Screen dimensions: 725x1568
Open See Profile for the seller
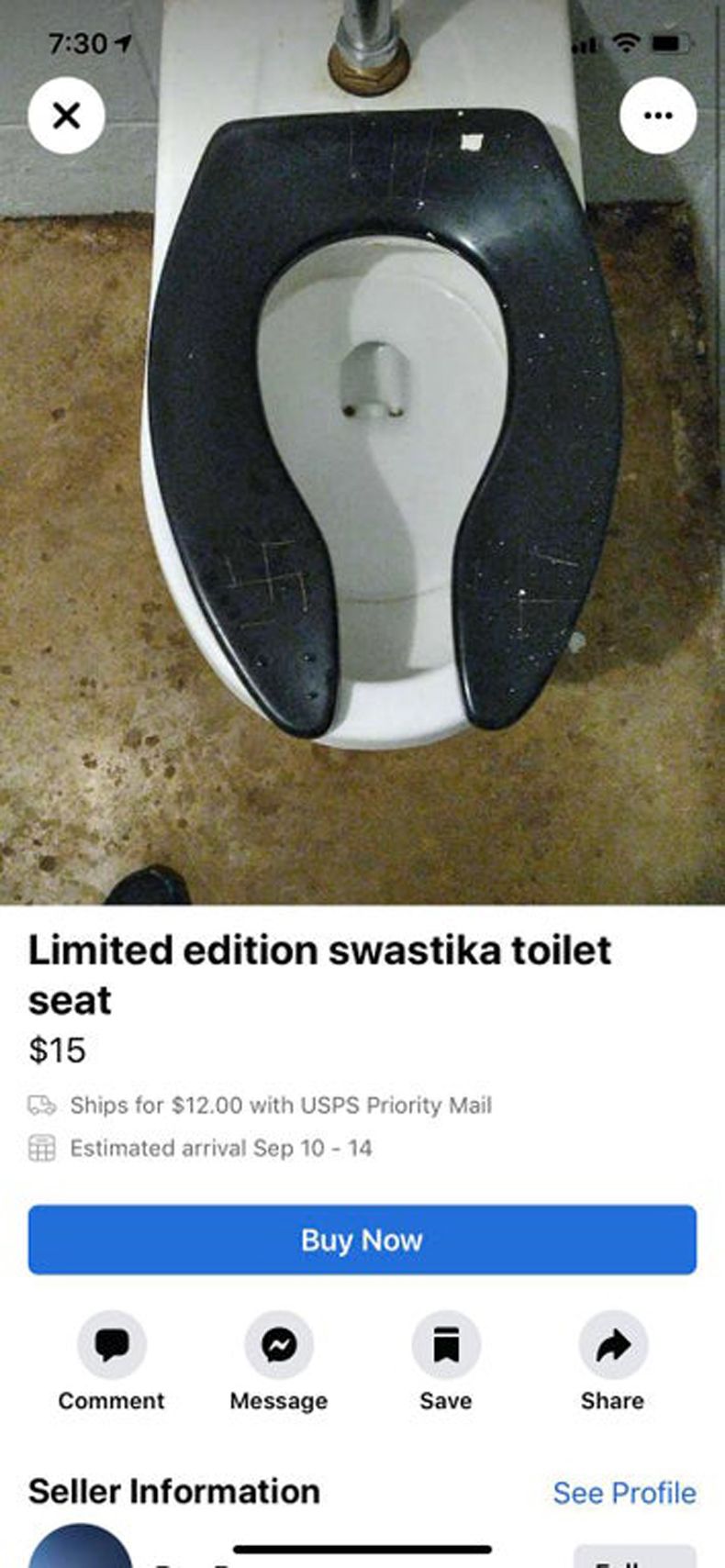624,1493
